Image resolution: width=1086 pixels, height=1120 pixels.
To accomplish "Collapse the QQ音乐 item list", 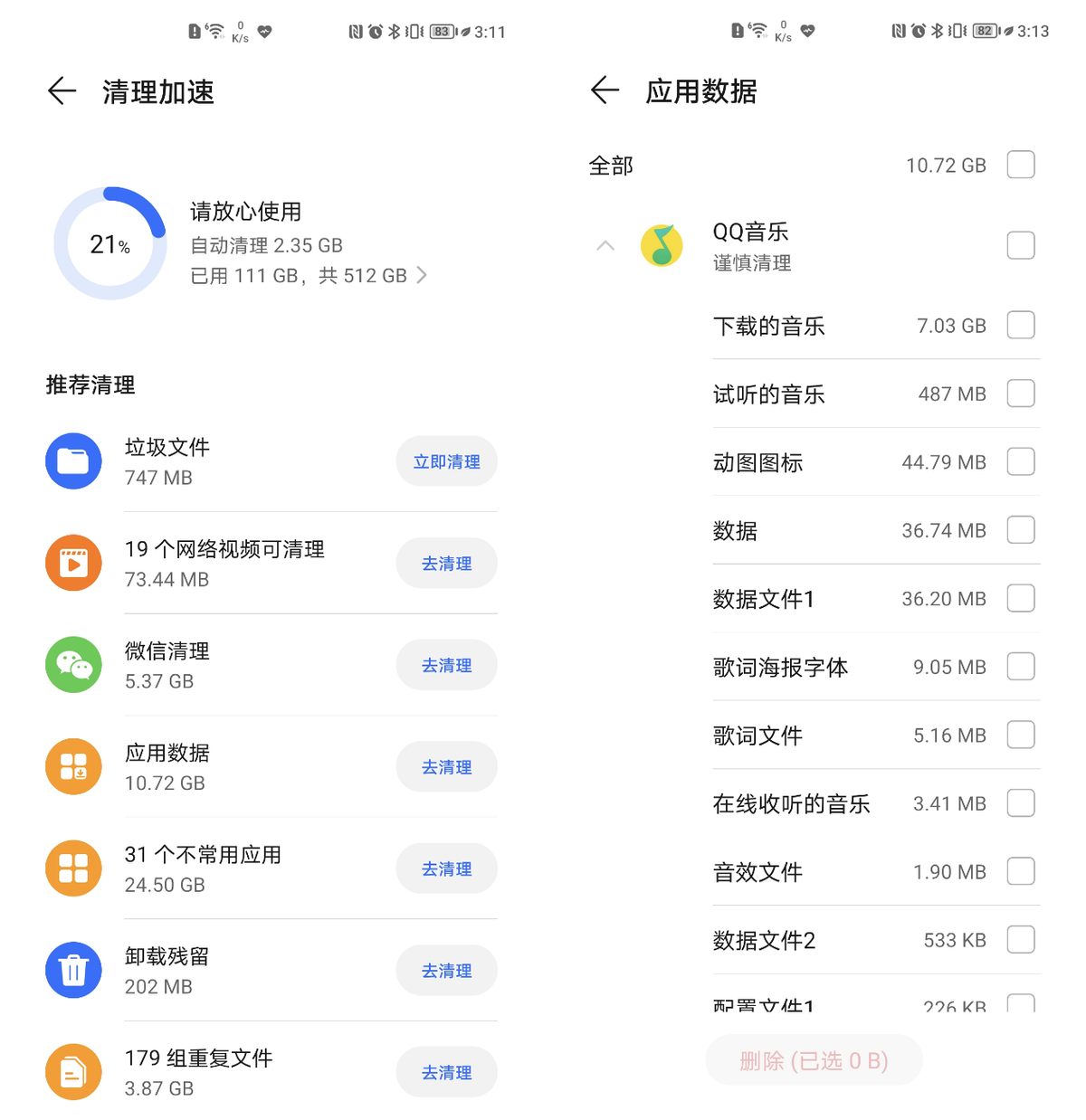I will click(x=605, y=245).
